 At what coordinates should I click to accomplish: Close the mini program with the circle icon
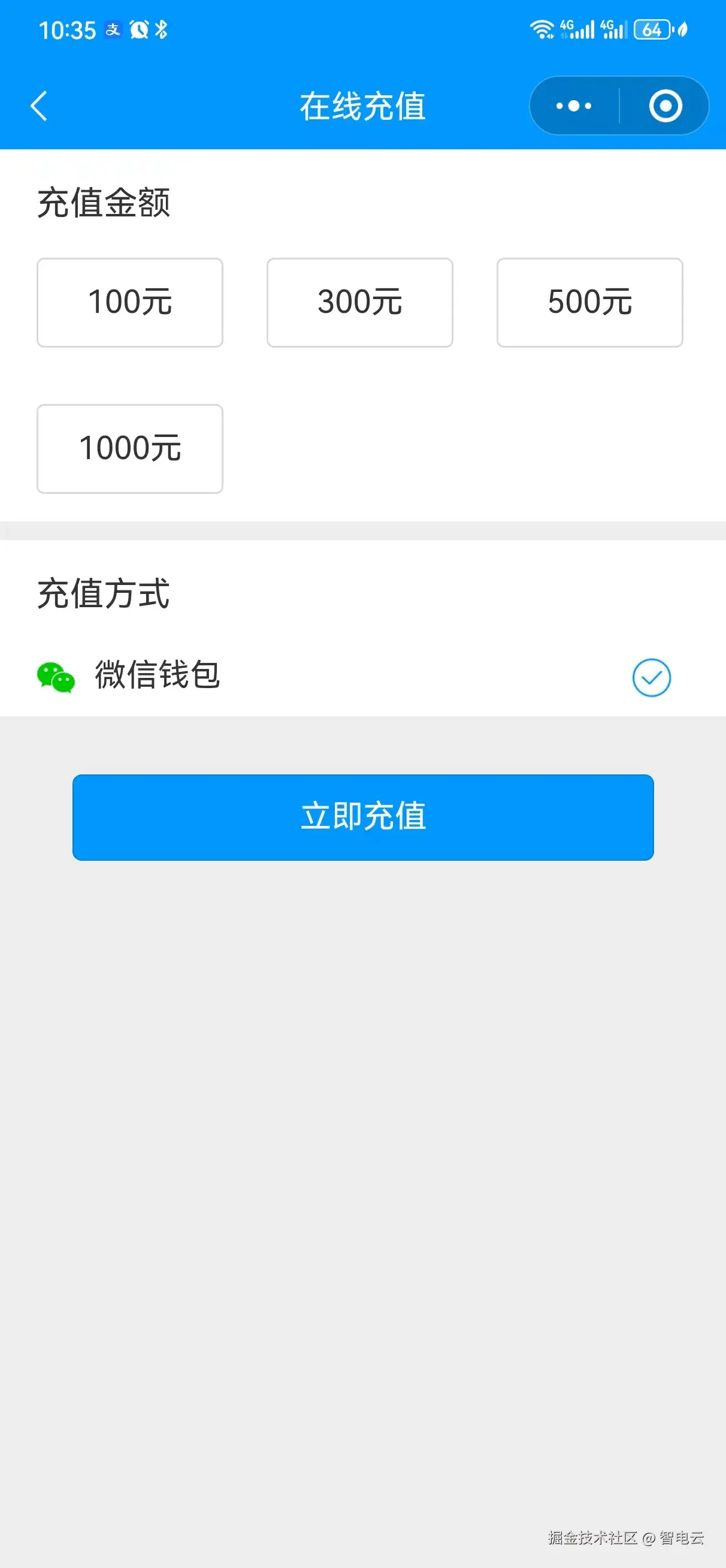665,107
